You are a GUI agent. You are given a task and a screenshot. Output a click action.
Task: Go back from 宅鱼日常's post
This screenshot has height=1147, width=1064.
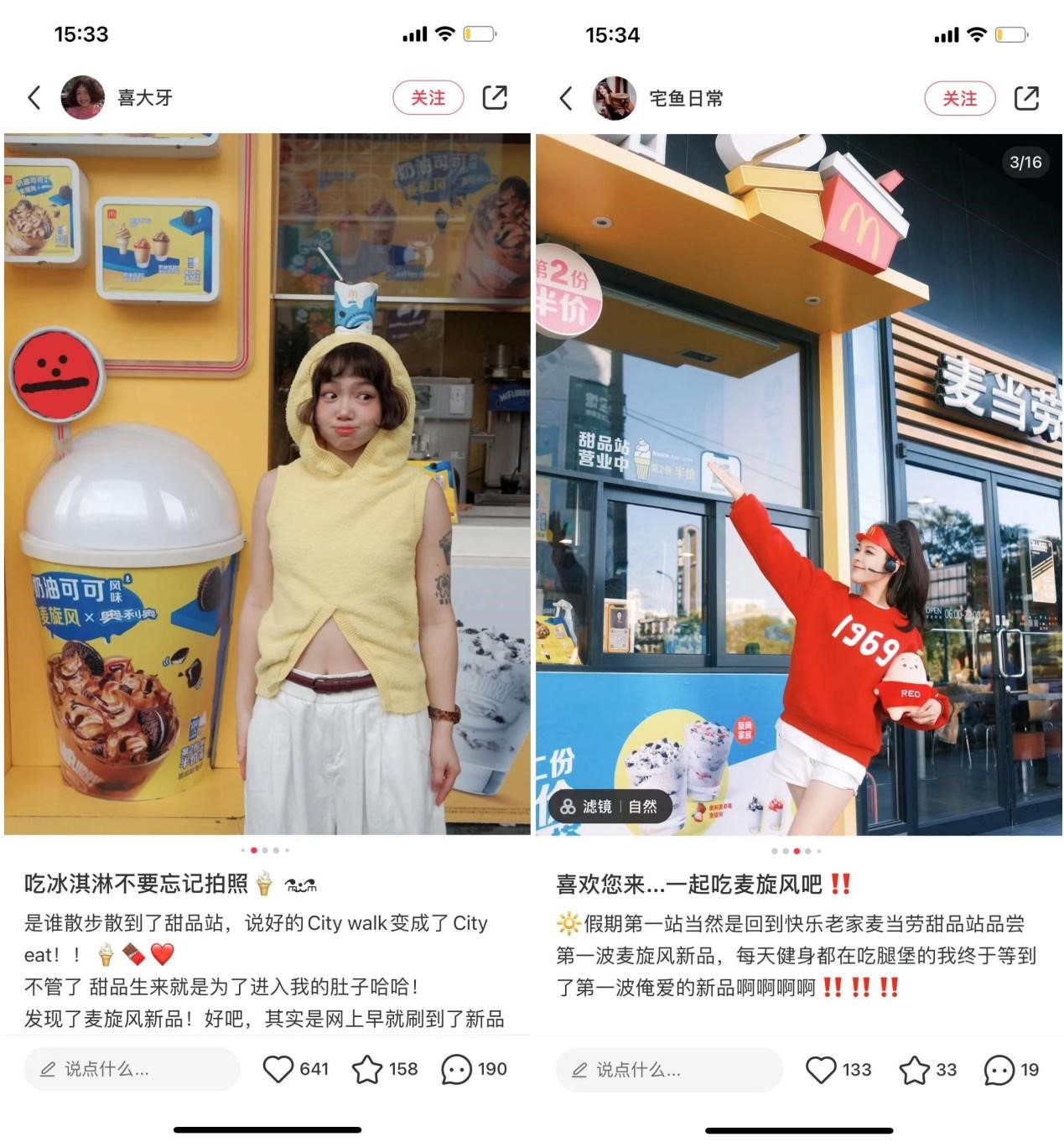(x=566, y=99)
